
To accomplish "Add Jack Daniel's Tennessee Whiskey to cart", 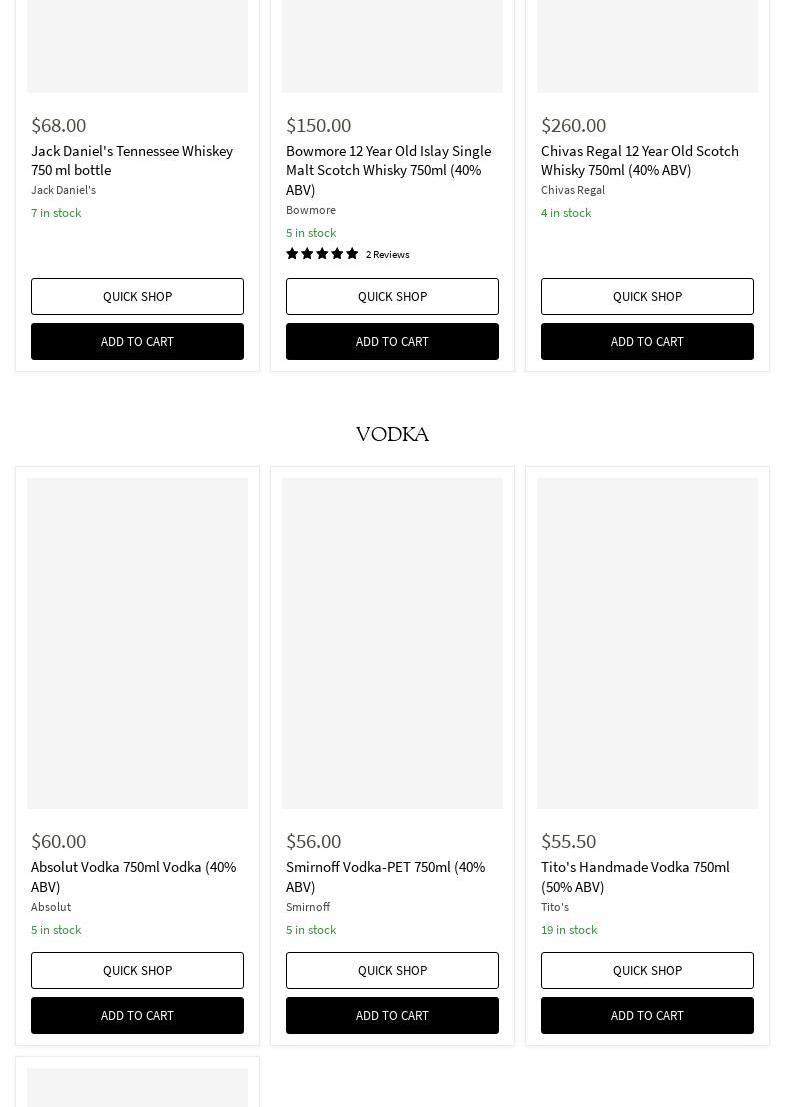I will [137, 341].
